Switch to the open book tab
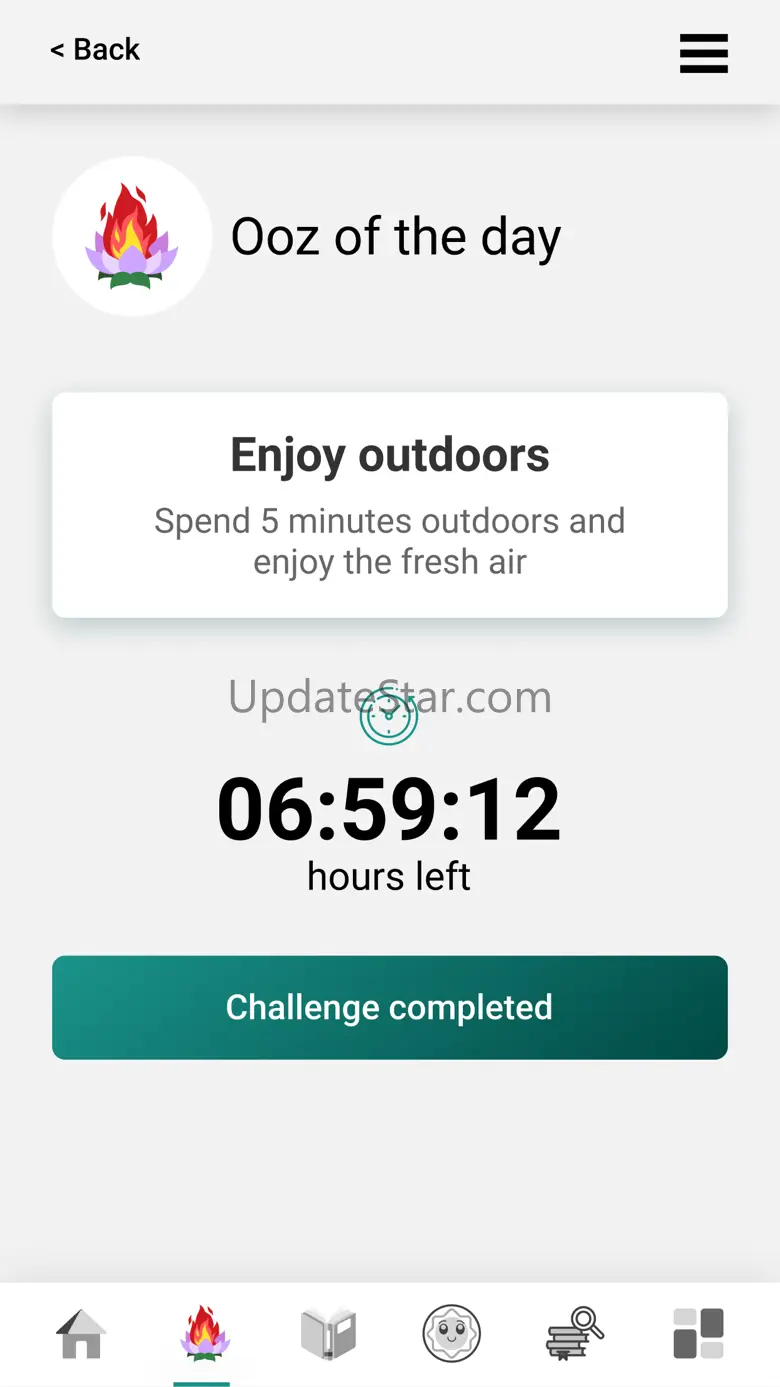This screenshot has width=780, height=1387. click(328, 1333)
